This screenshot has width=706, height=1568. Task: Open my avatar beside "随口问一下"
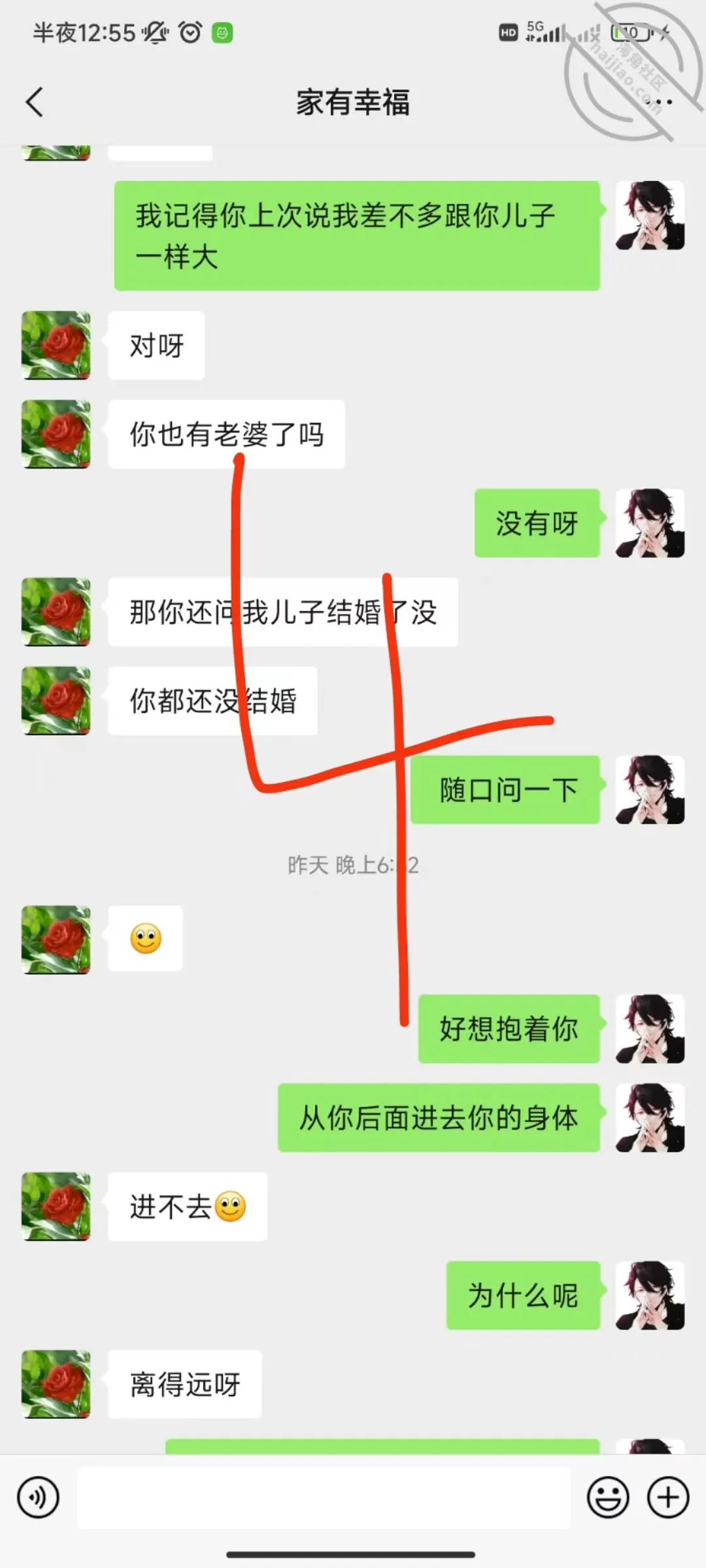[650, 790]
